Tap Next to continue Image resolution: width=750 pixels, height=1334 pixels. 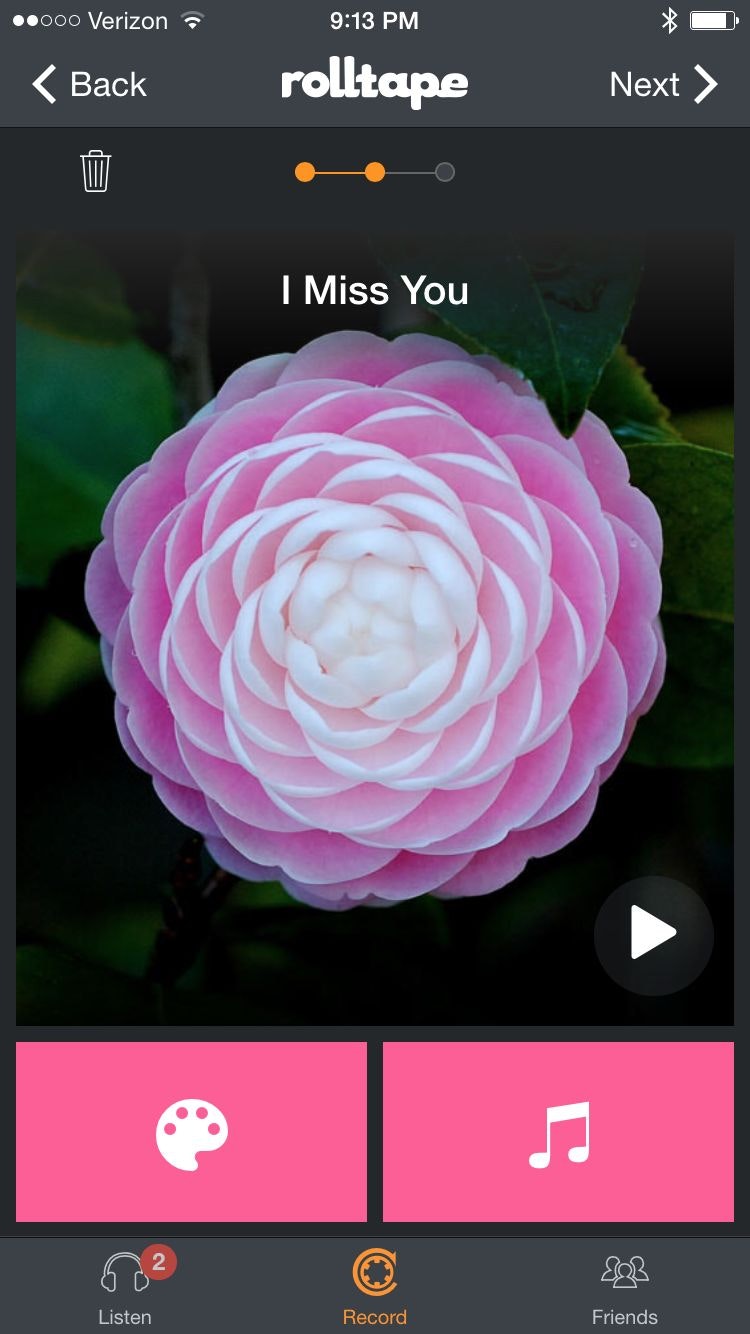point(663,85)
